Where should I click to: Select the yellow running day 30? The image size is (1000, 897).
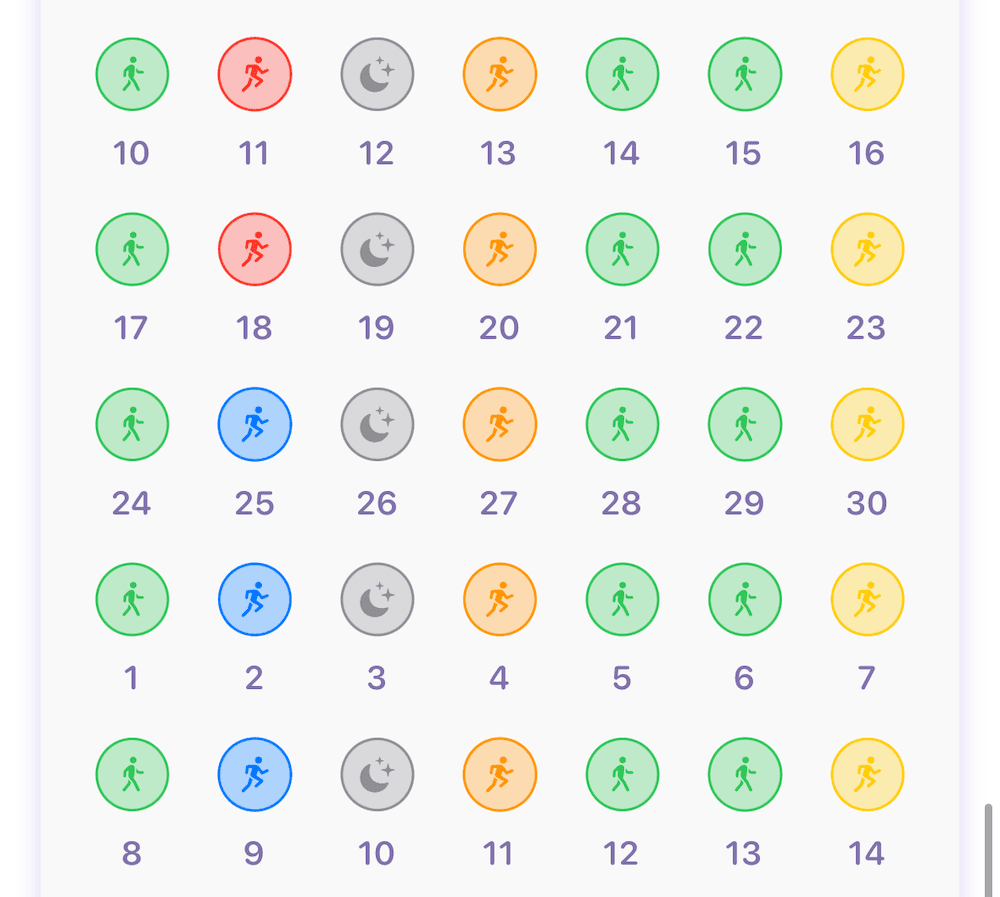coord(867,424)
